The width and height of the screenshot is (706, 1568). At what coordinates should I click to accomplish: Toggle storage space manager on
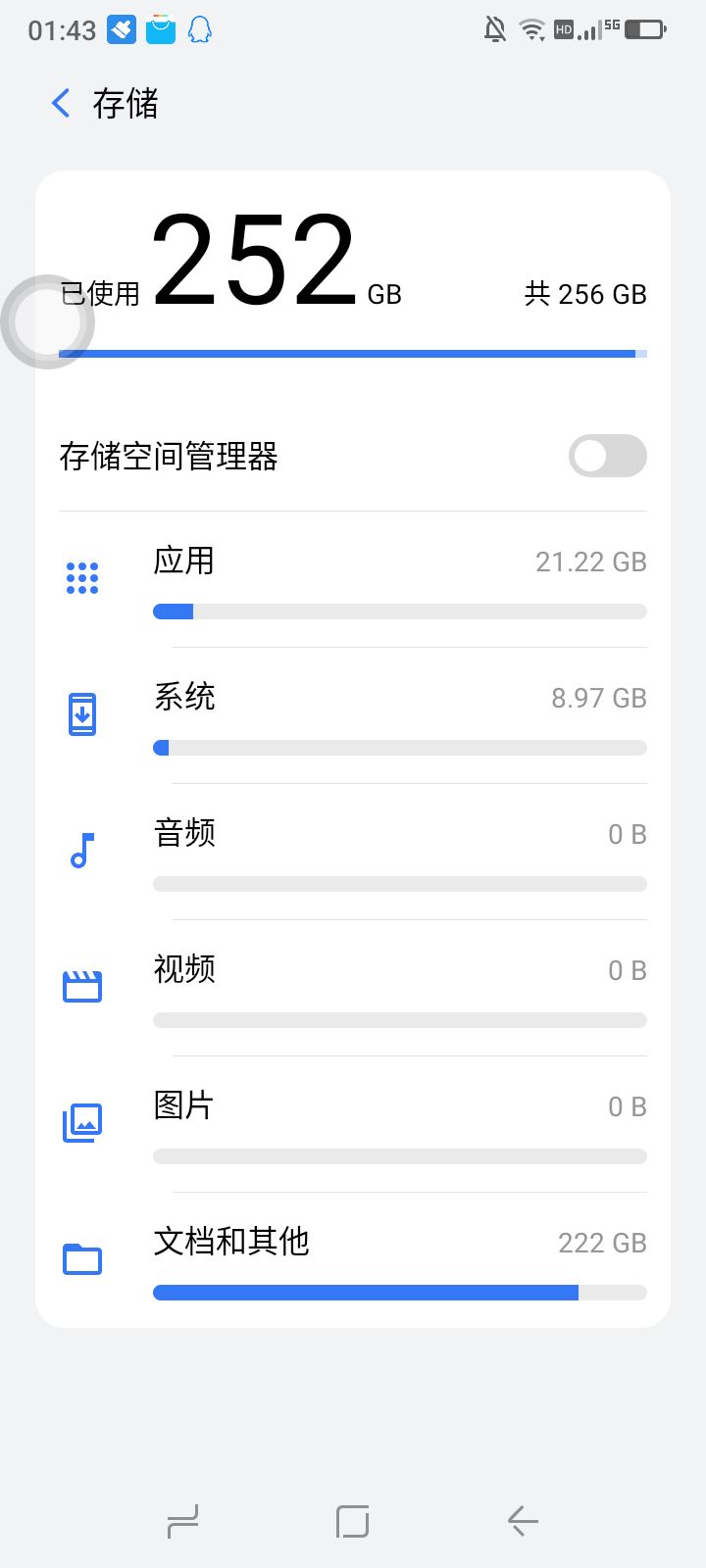607,456
